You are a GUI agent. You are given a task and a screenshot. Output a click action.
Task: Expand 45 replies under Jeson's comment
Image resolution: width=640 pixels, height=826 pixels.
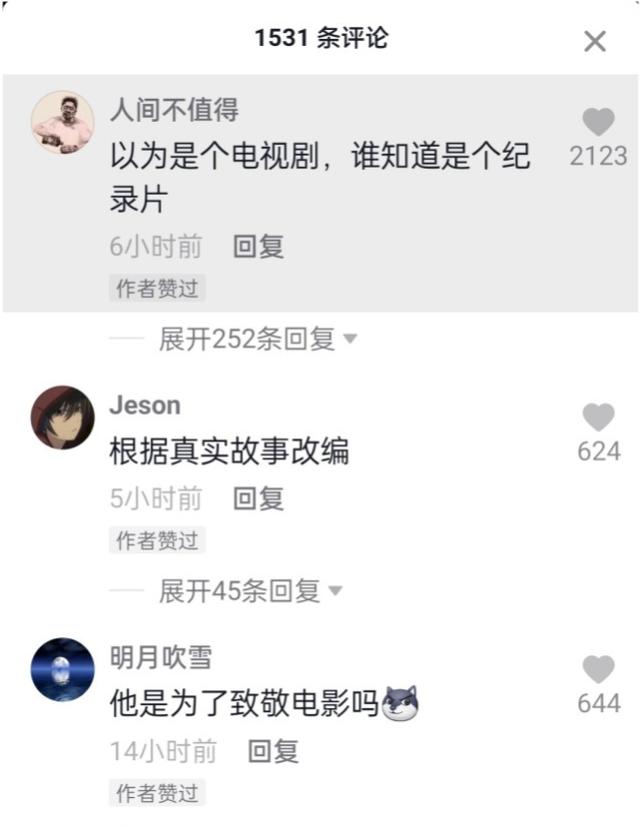[250, 591]
